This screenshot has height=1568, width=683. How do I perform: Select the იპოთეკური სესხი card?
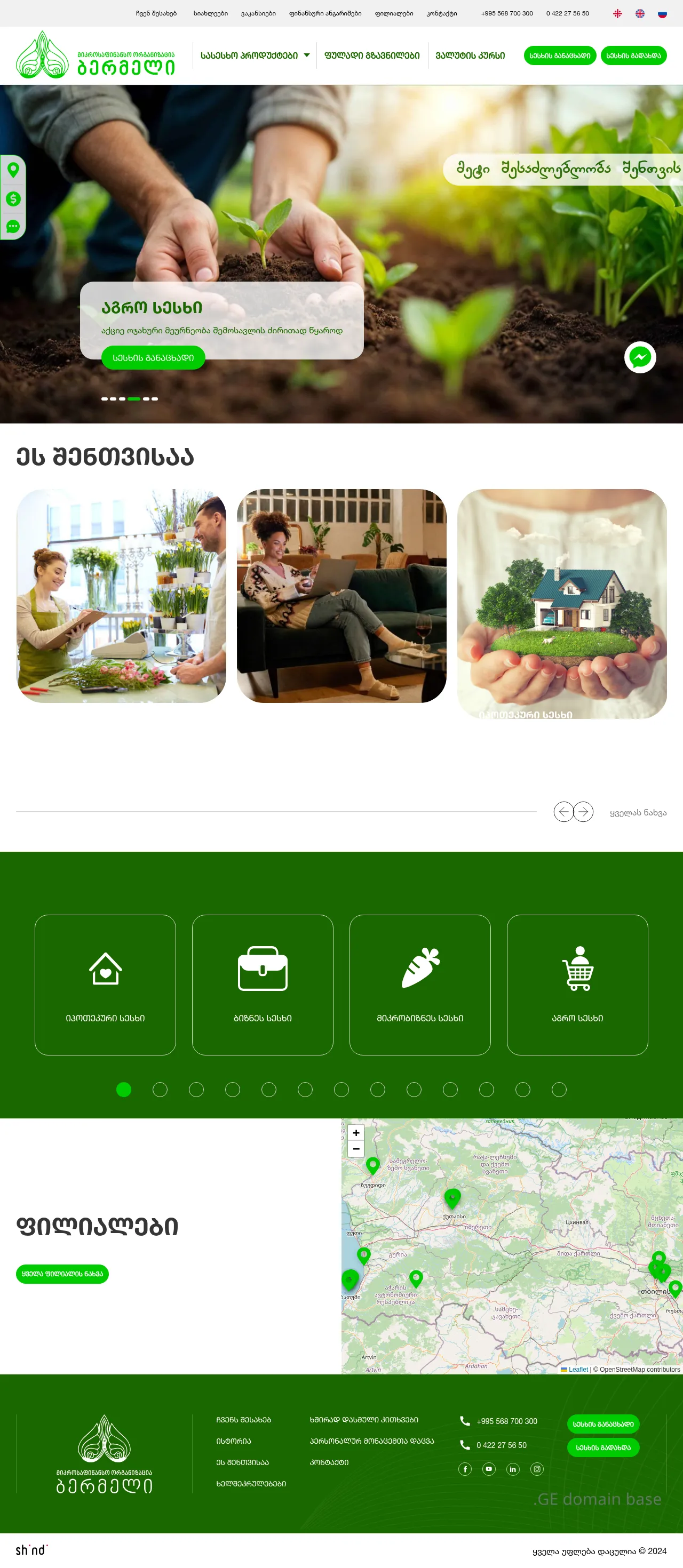click(105, 984)
